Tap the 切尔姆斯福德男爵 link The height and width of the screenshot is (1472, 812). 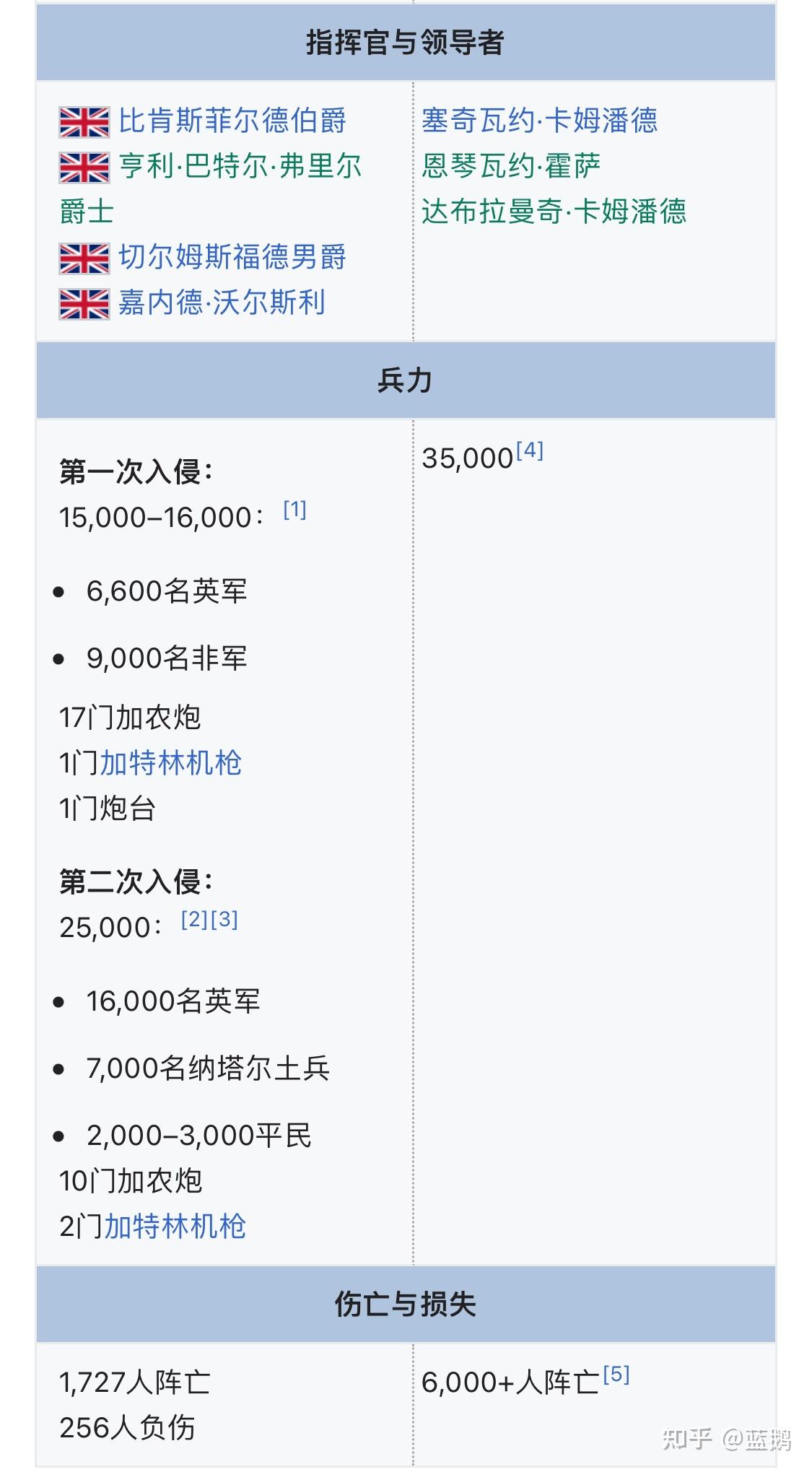232,257
